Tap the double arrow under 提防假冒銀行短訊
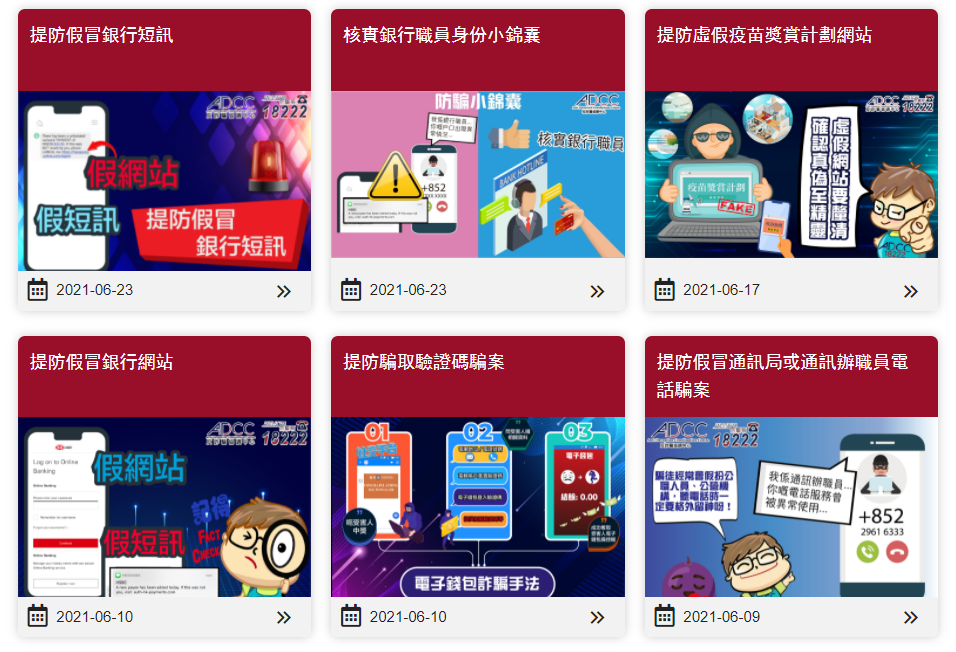 [284, 291]
